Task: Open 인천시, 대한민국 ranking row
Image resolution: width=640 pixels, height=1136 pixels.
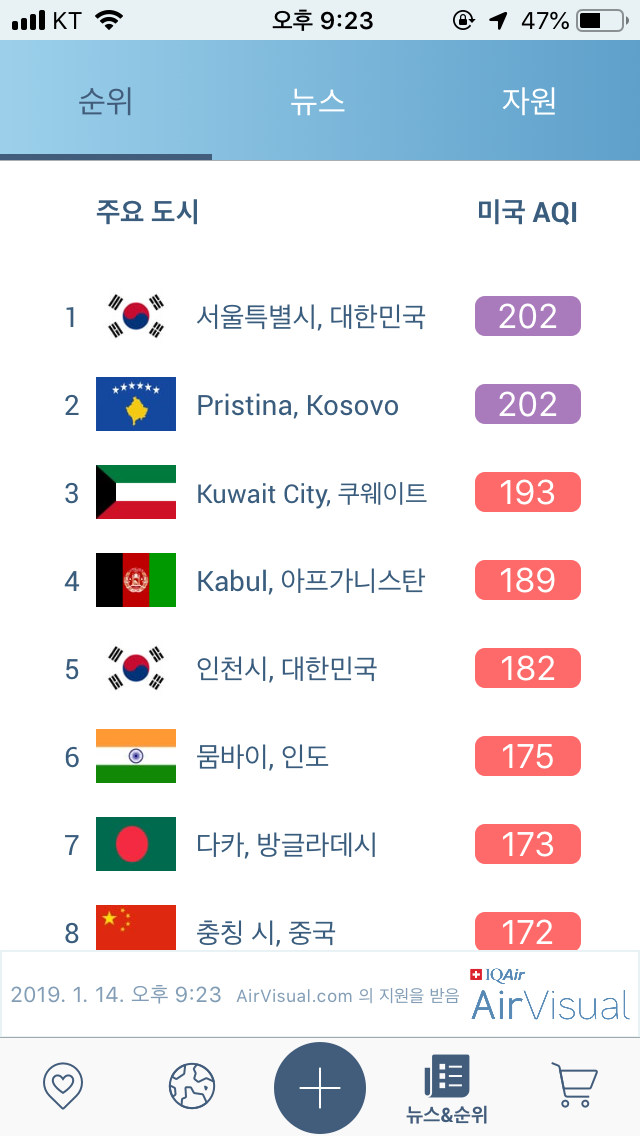Action: coord(320,668)
